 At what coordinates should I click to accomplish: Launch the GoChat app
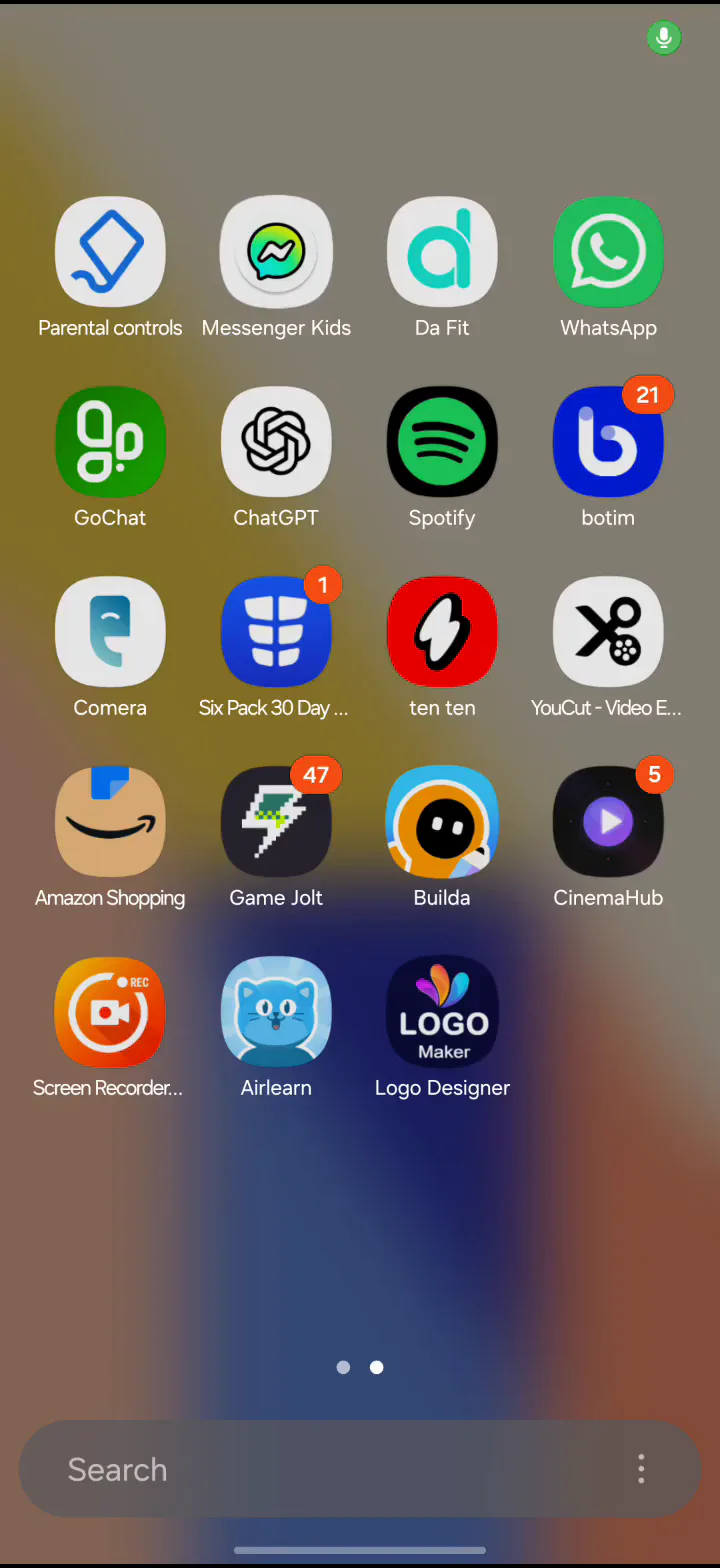(x=110, y=442)
